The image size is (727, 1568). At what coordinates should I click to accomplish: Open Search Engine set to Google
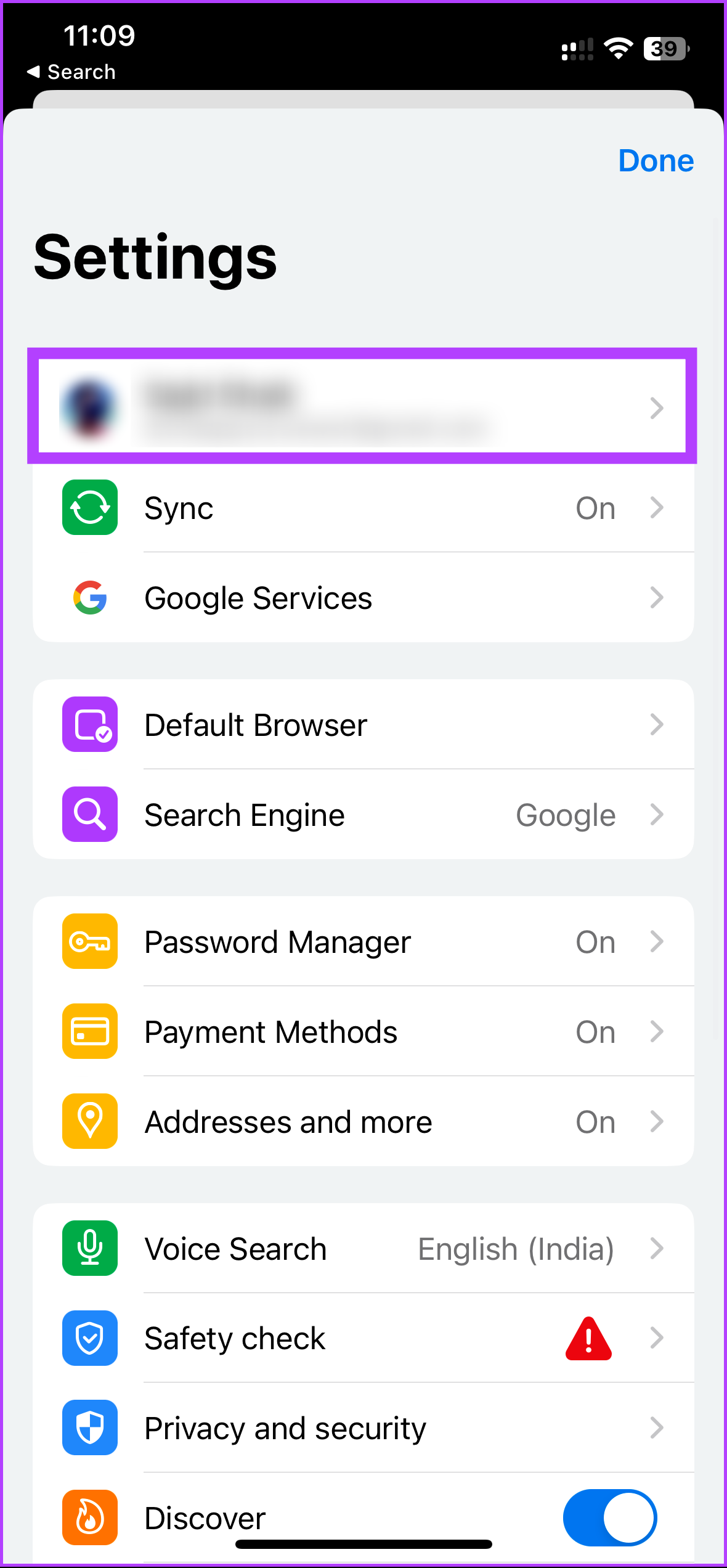(363, 814)
